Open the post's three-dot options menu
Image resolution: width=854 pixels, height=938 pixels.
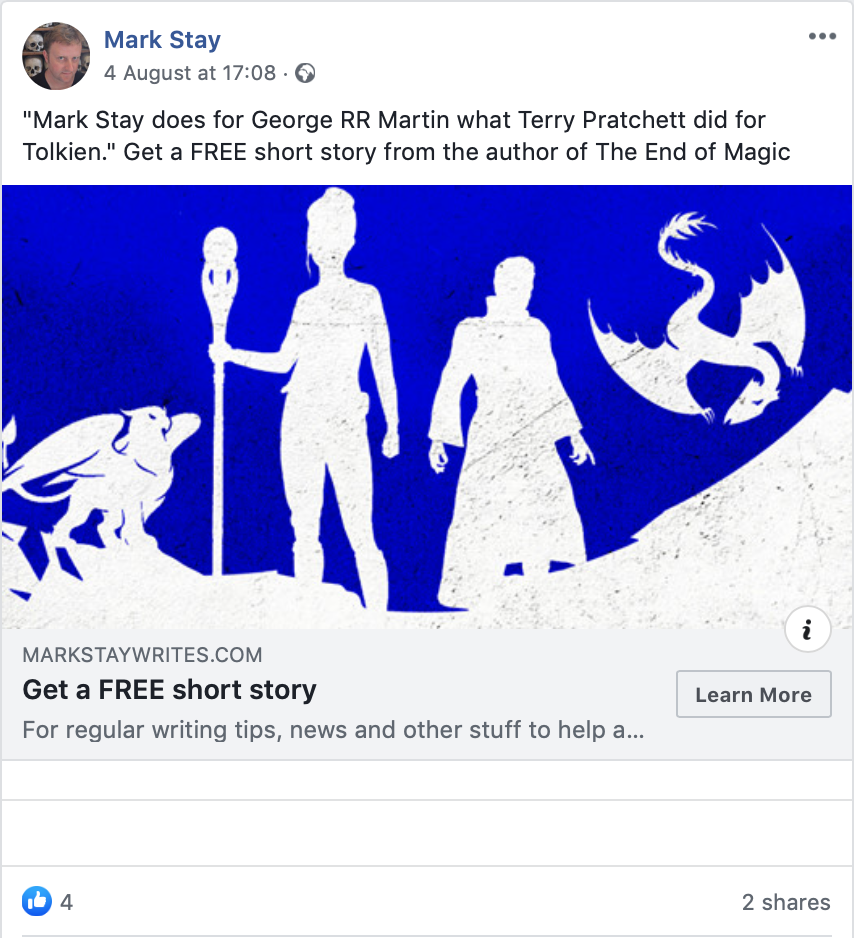pyautogui.click(x=821, y=37)
